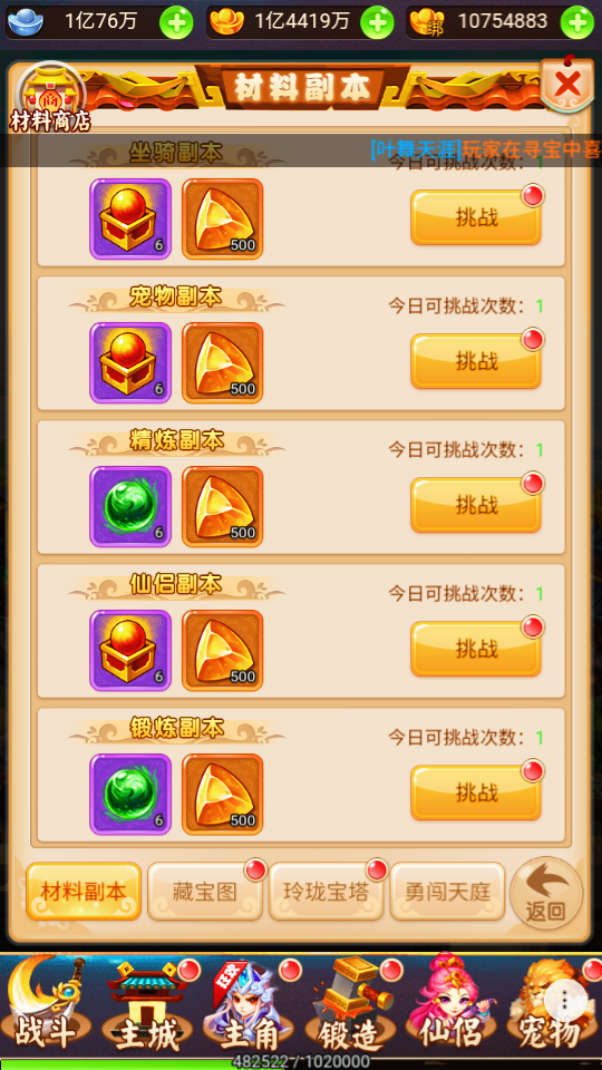Viewport: 602px width, 1070px height.
Task: Tap 挑战 for 仙侣副本
Action: (475, 649)
